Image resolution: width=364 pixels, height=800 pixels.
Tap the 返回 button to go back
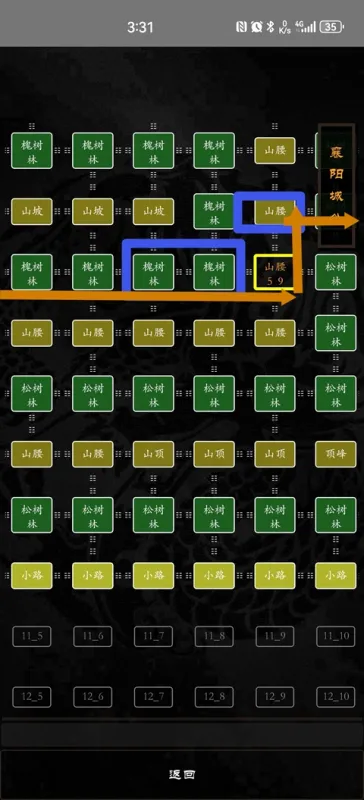pos(182,774)
